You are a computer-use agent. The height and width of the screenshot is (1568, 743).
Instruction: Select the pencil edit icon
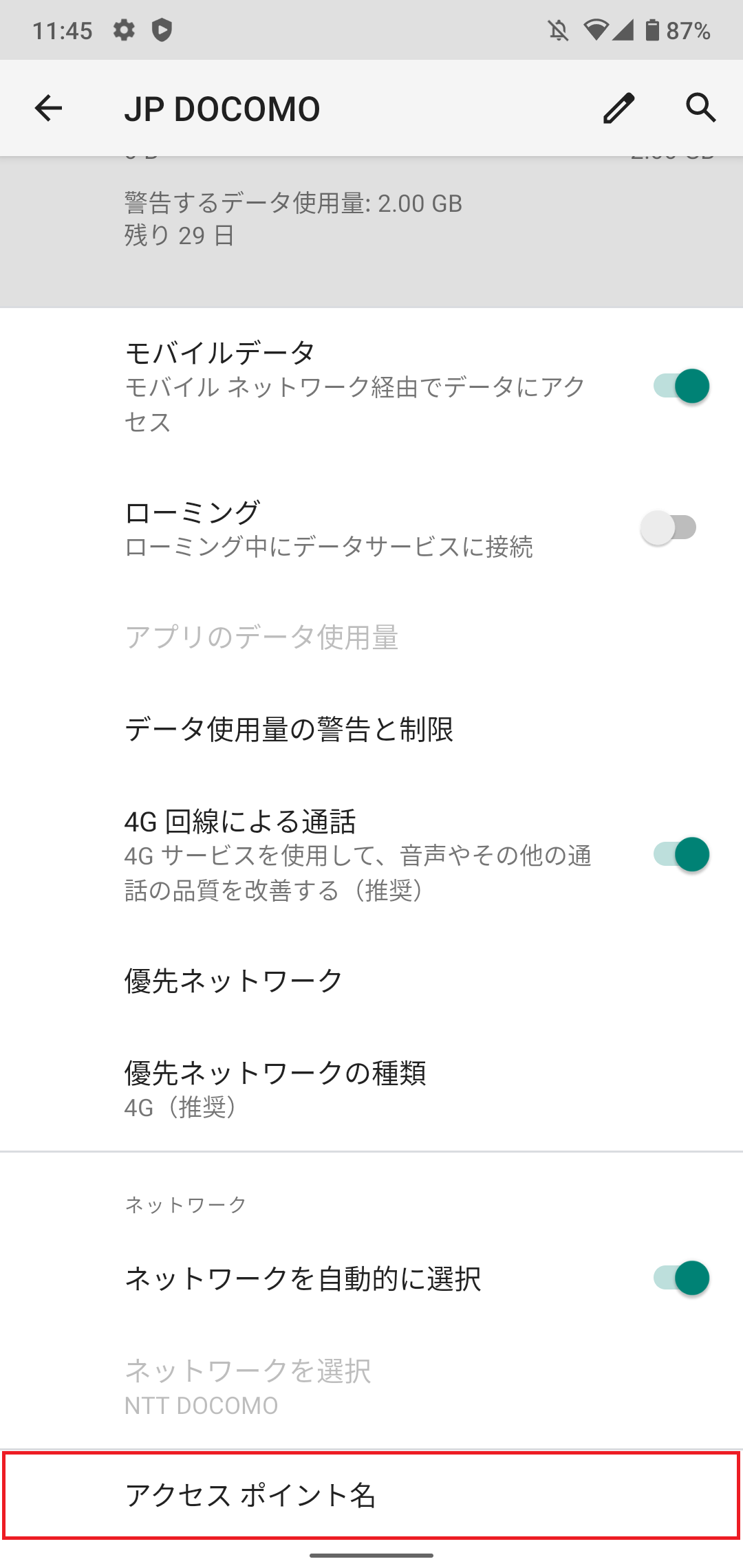click(618, 108)
